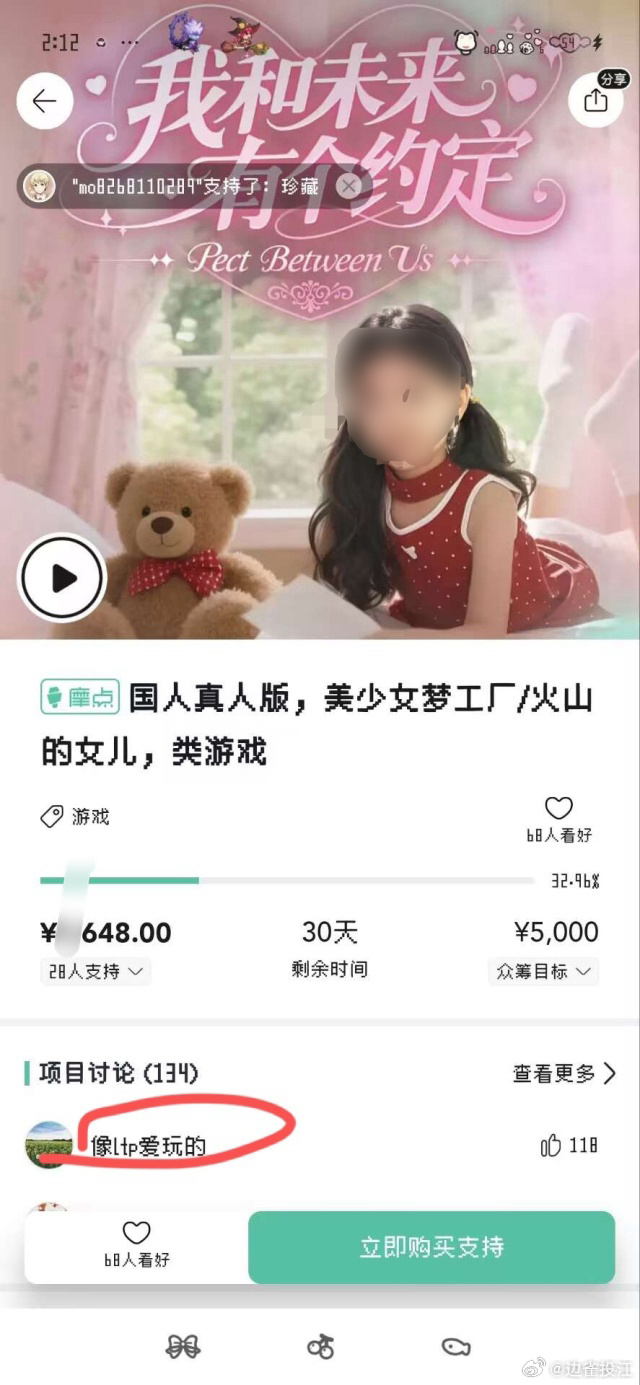The width and height of the screenshot is (640, 1385).
Task: Open 查看更多 project discussions
Action: click(x=564, y=1073)
